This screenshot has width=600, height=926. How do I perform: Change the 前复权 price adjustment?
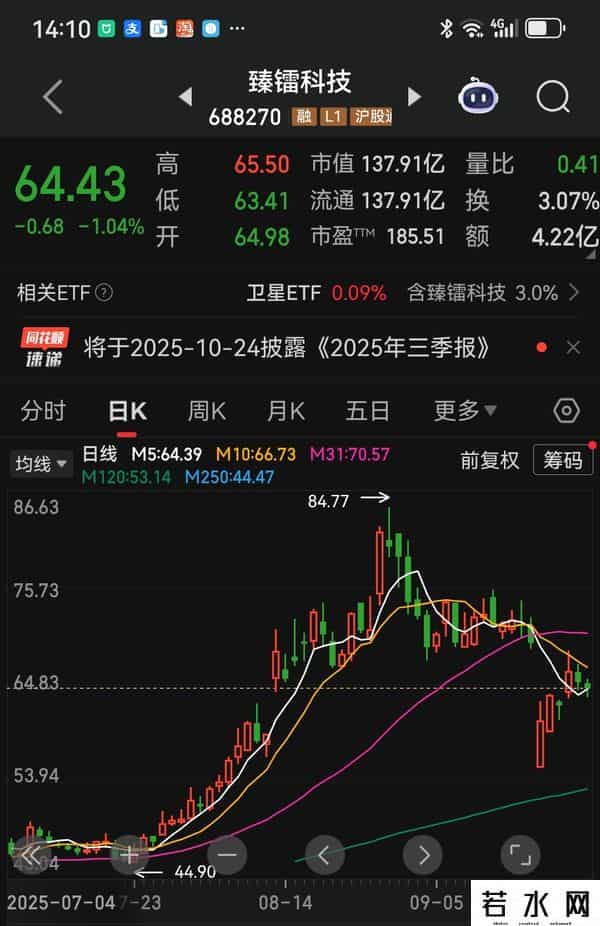point(489,460)
